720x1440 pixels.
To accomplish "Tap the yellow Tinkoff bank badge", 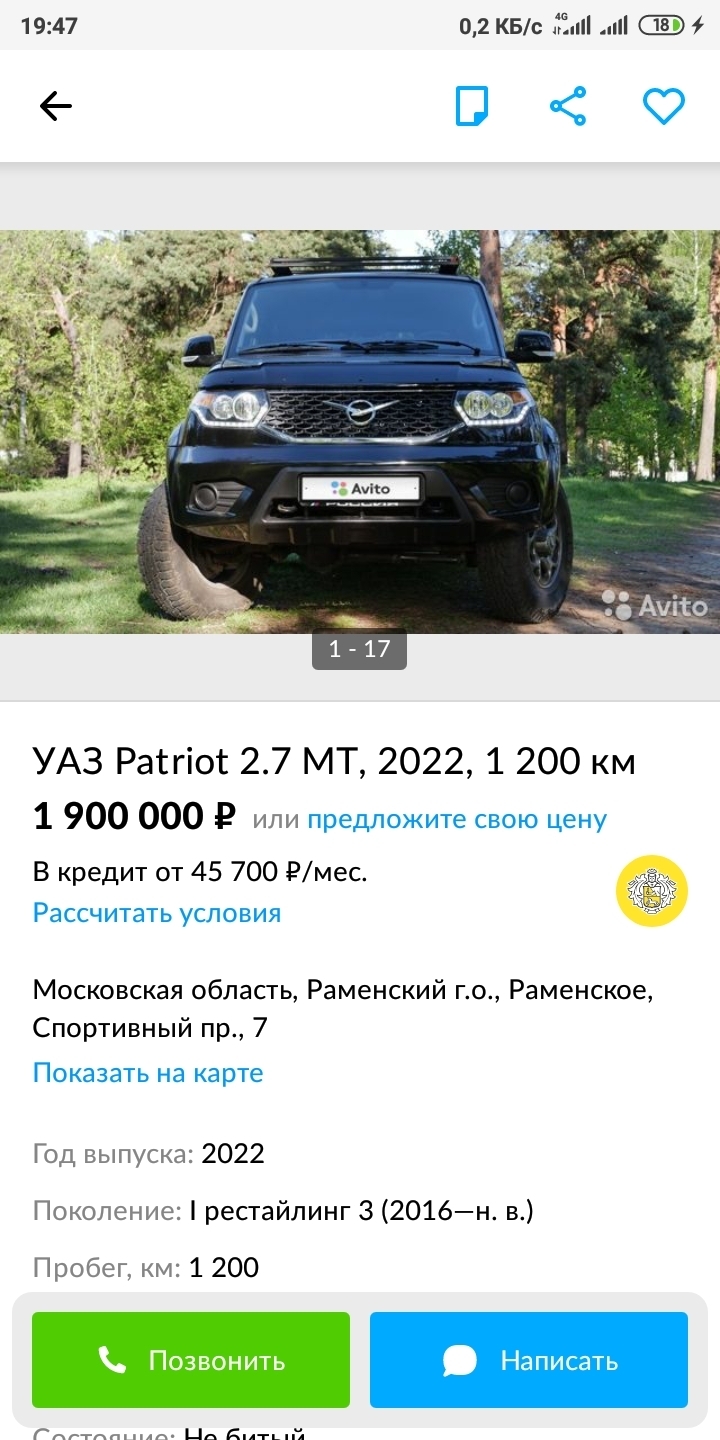I will coord(652,891).
